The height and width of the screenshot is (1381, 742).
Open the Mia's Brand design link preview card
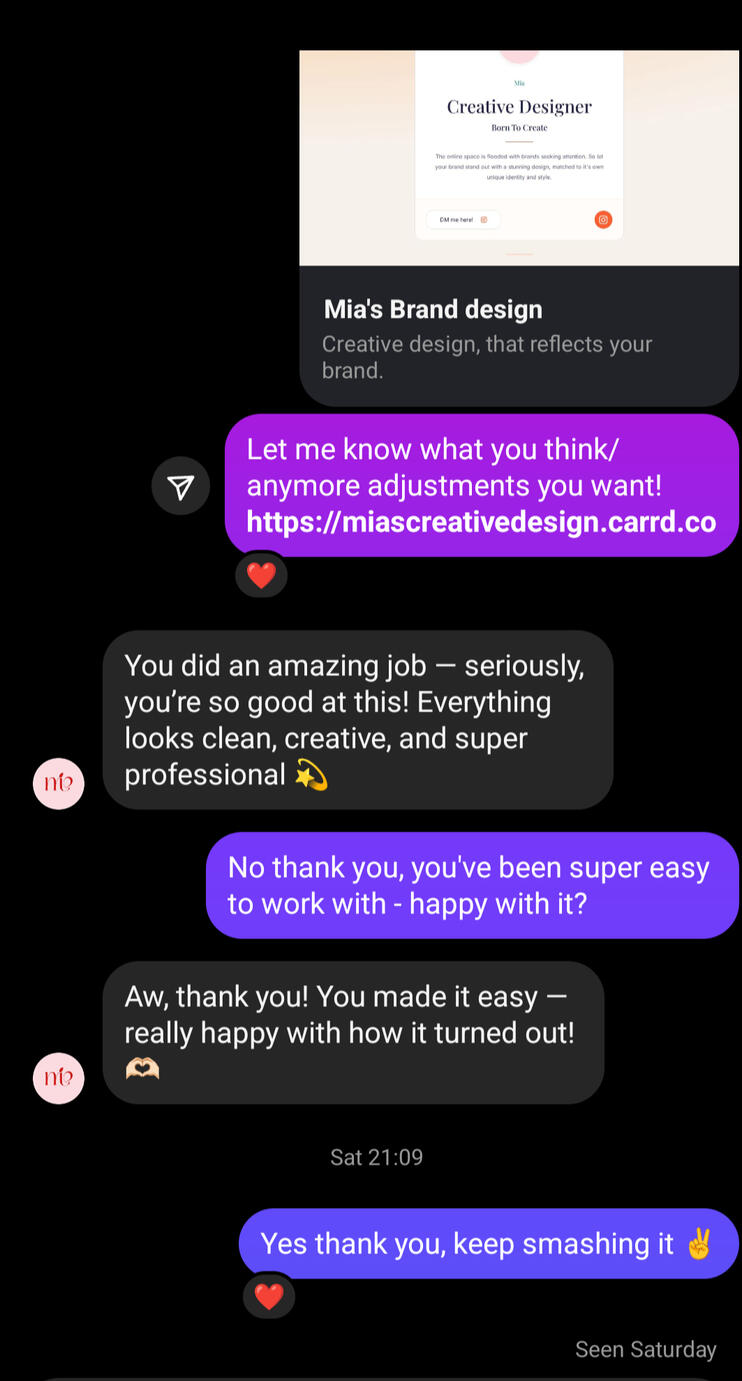click(518, 226)
